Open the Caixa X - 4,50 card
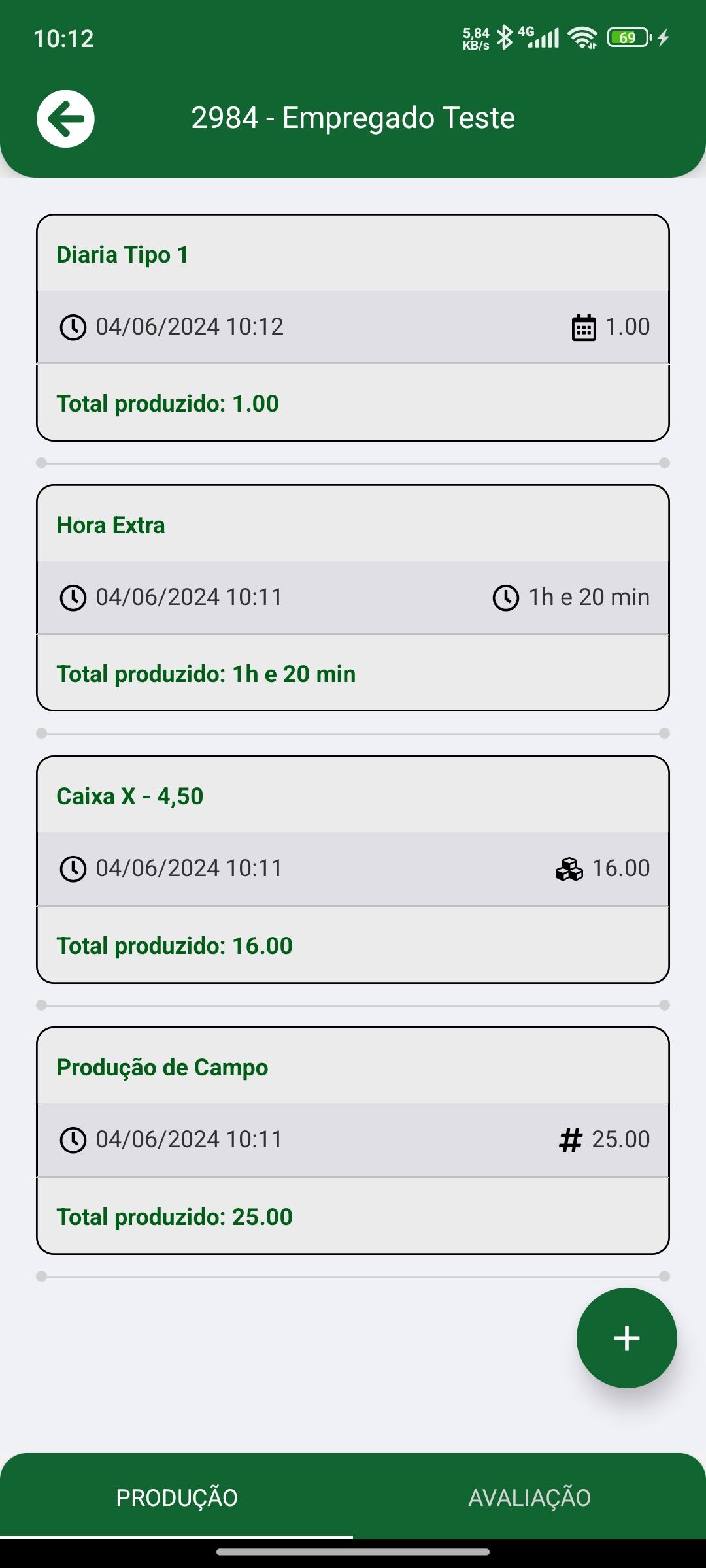The width and height of the screenshot is (706, 1568). click(353, 870)
